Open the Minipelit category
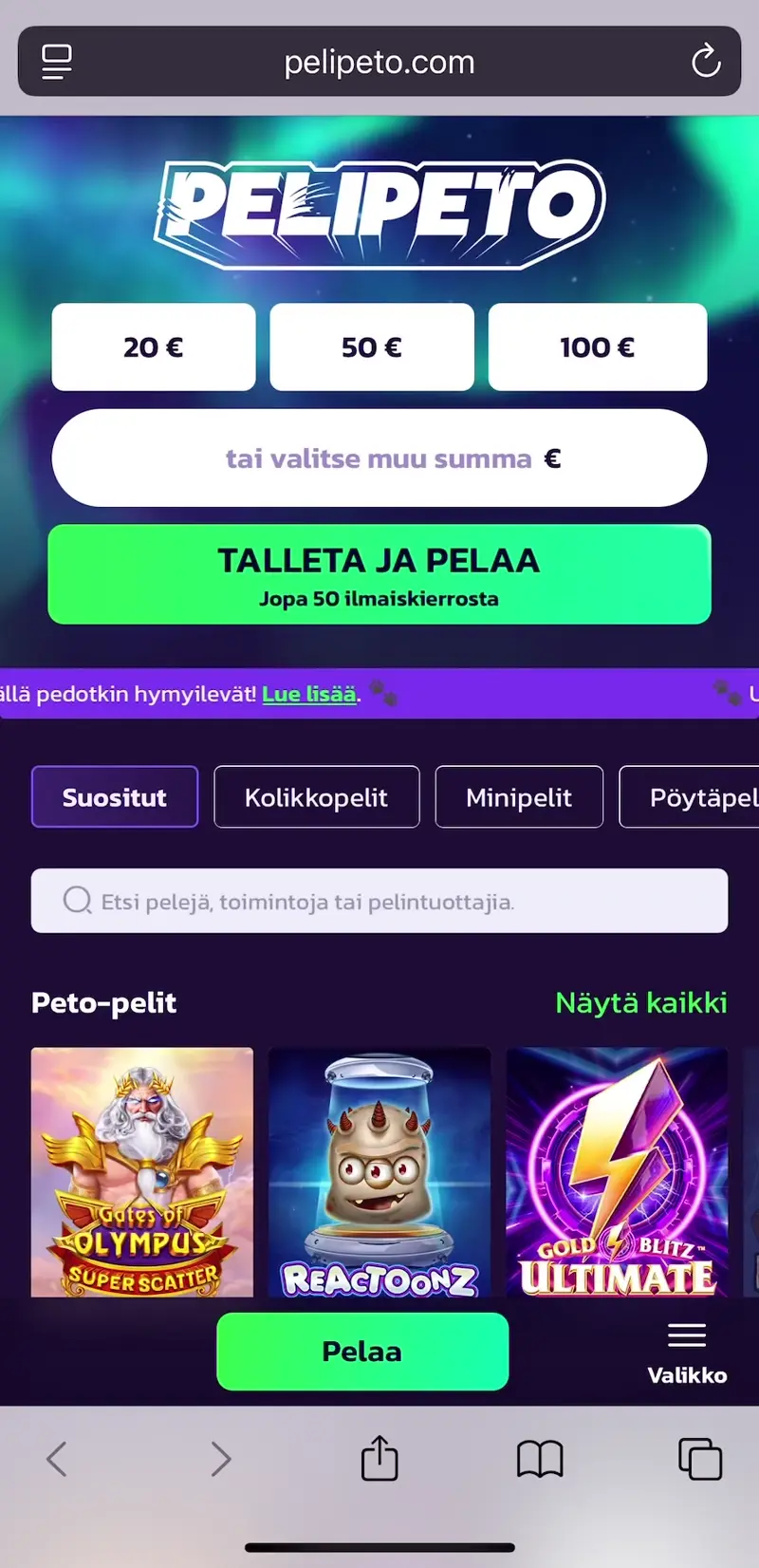The height and width of the screenshot is (1568, 759). pyautogui.click(x=519, y=796)
